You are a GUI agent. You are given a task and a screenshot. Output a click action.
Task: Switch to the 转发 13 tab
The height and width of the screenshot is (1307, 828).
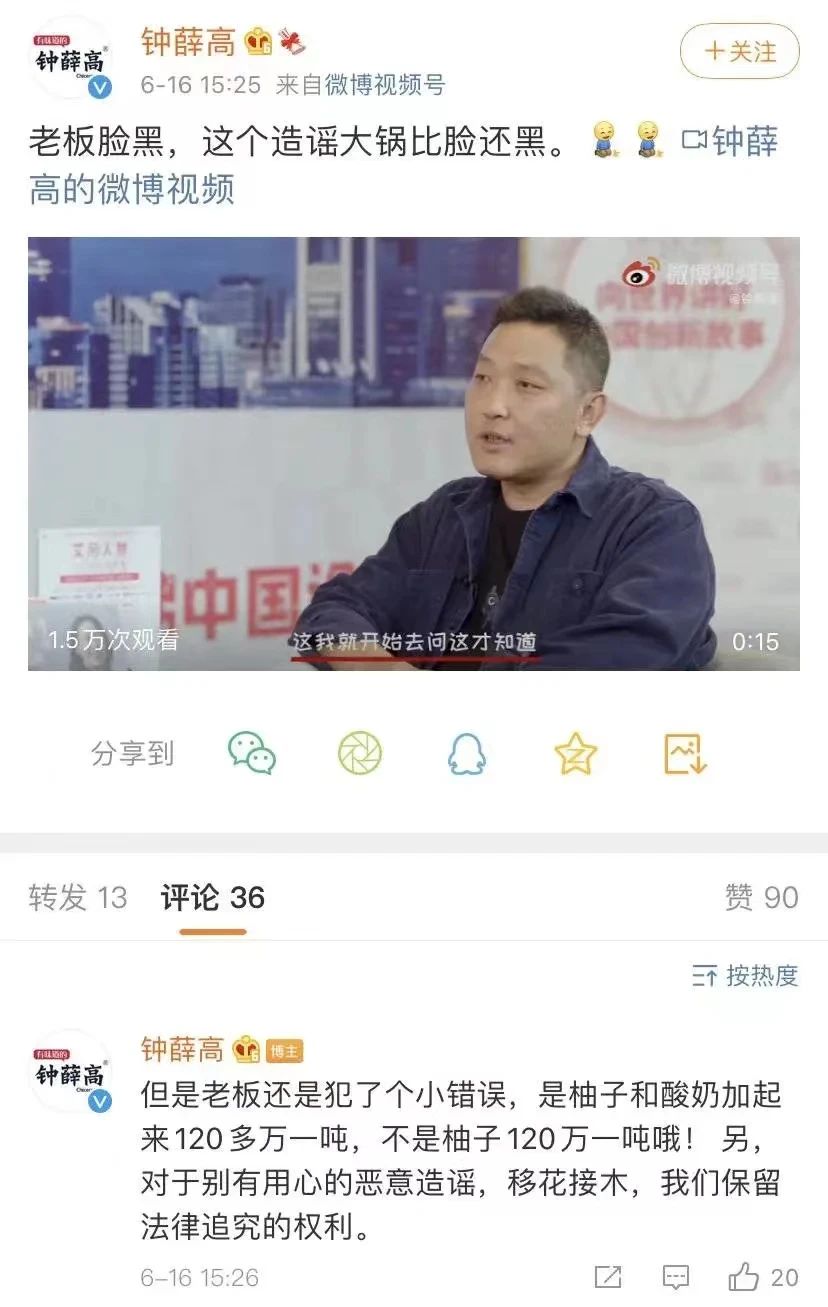tap(78, 897)
